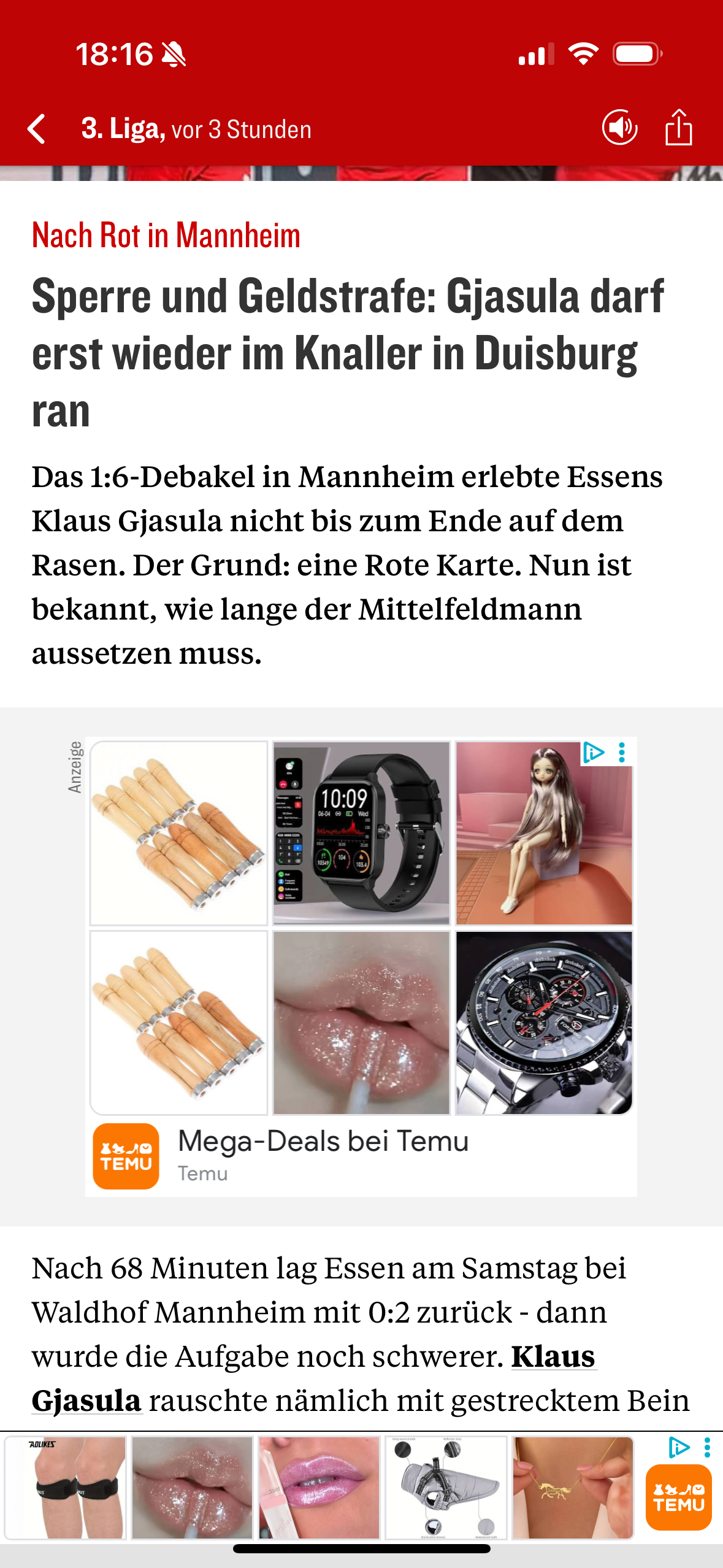Image resolution: width=723 pixels, height=1568 pixels.
Task: Open the ad options three-dot menu in the Mega-Deals ad
Action: click(x=622, y=753)
